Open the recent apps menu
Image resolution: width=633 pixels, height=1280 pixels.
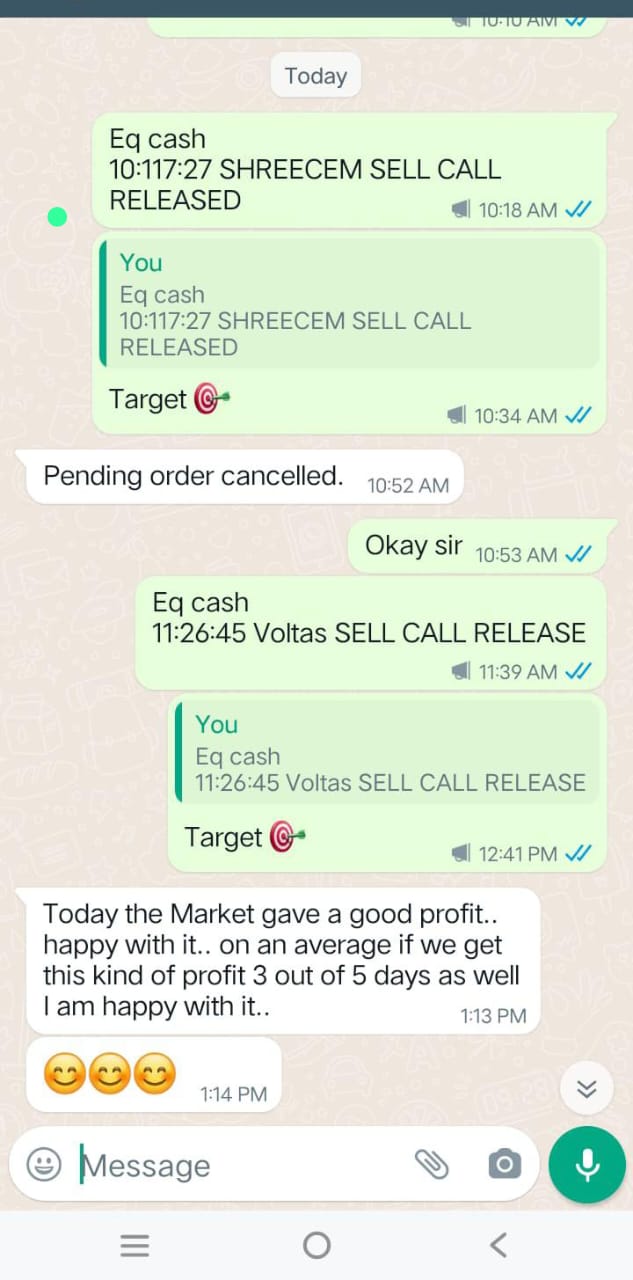tap(134, 1245)
